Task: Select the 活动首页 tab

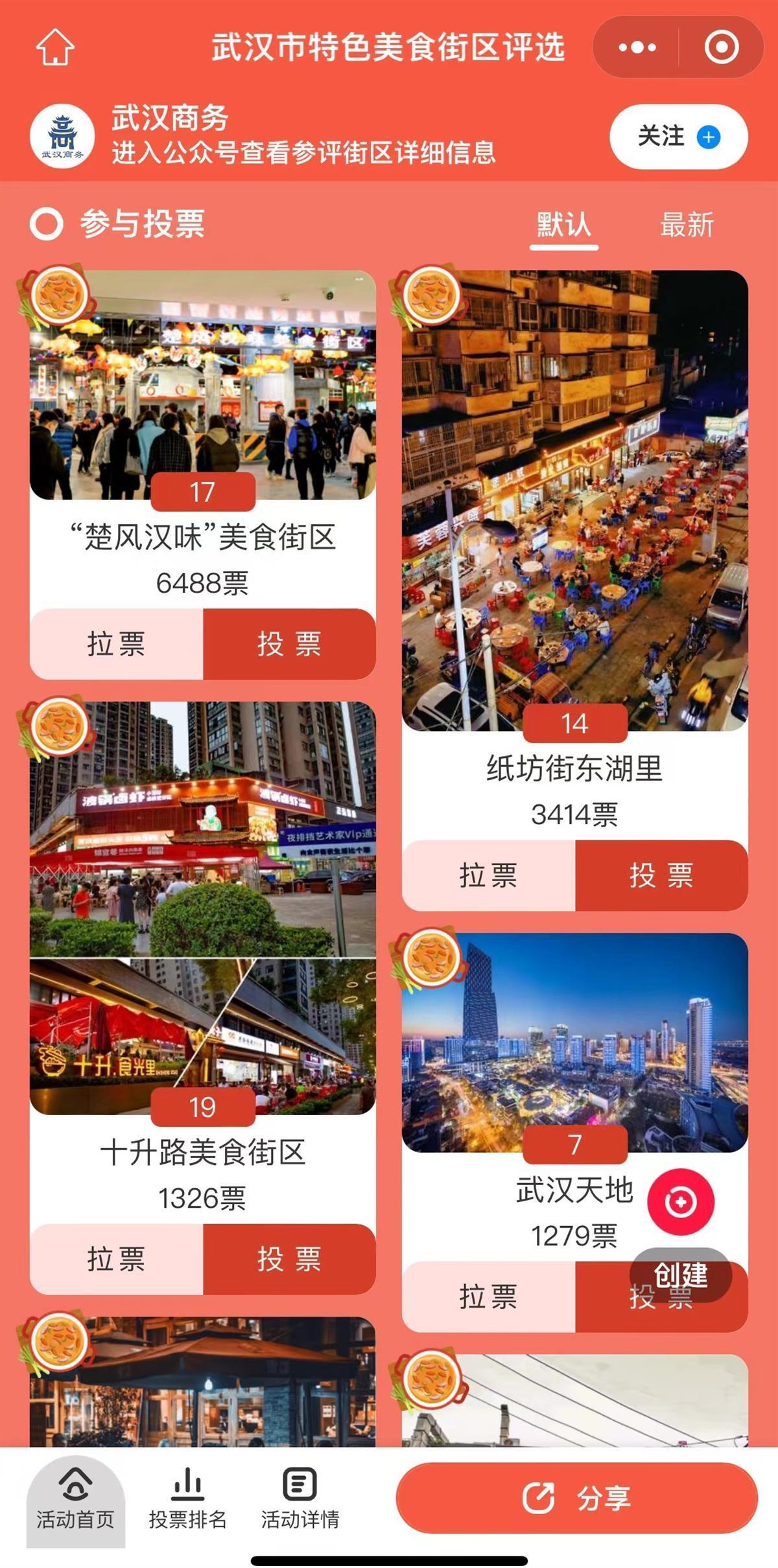Action: point(75,1500)
